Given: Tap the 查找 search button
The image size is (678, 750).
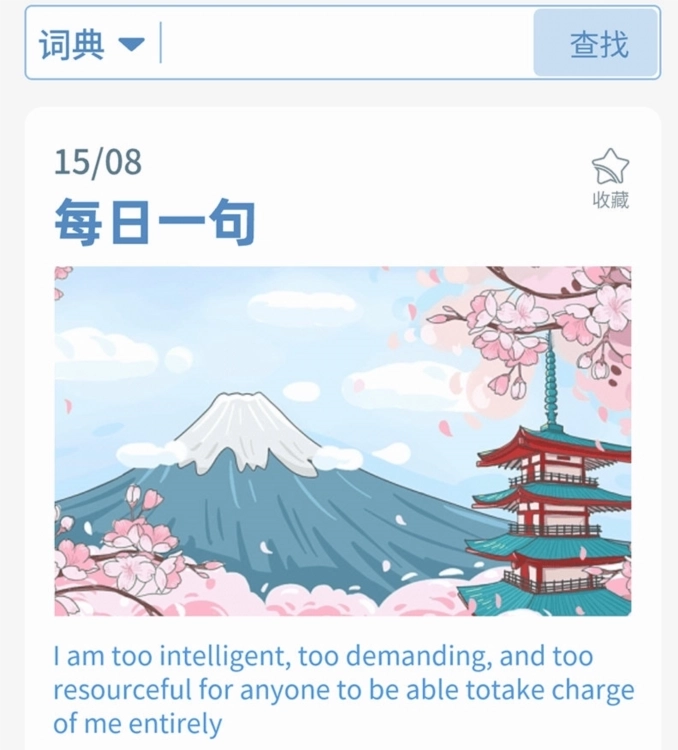Looking at the screenshot, I should pos(597,44).
